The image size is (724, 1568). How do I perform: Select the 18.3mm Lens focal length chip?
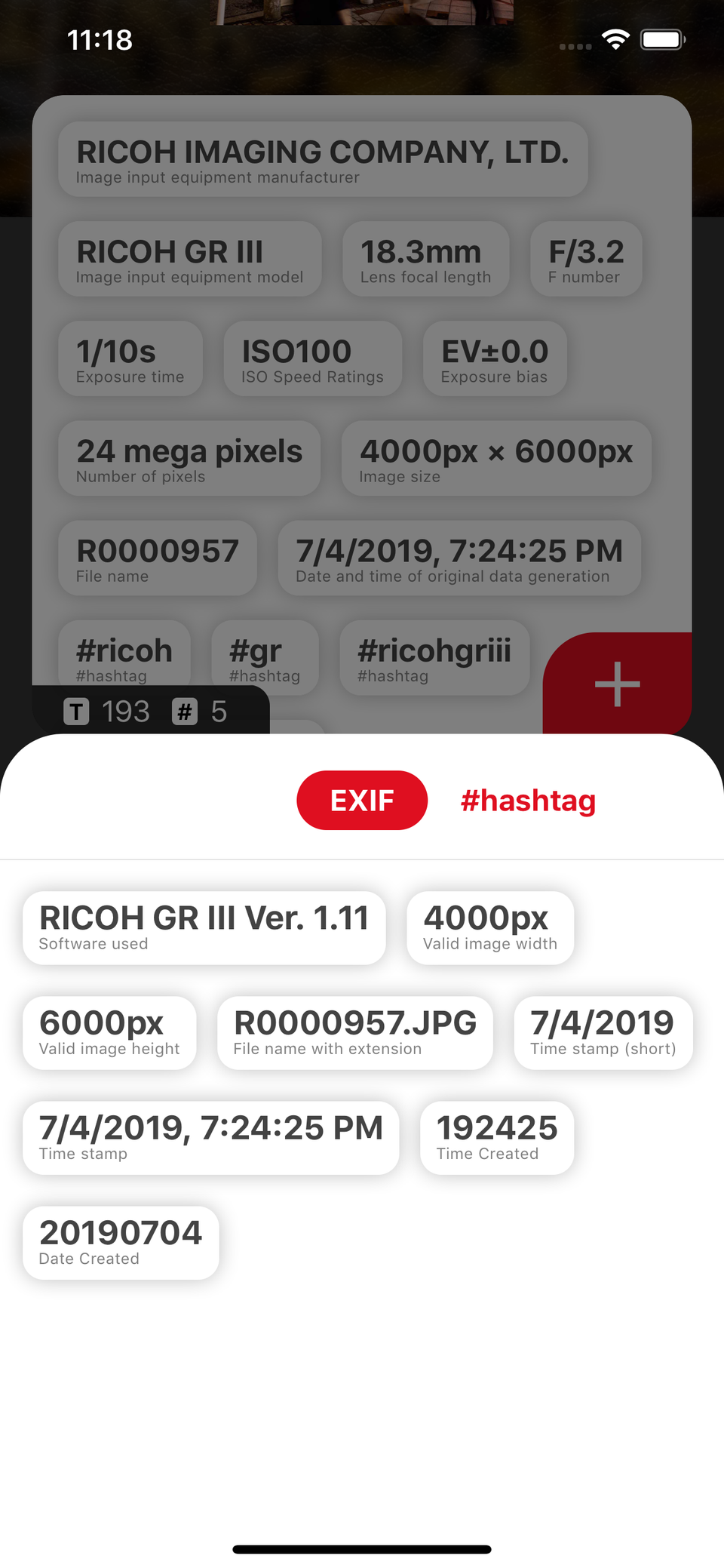[x=425, y=259]
